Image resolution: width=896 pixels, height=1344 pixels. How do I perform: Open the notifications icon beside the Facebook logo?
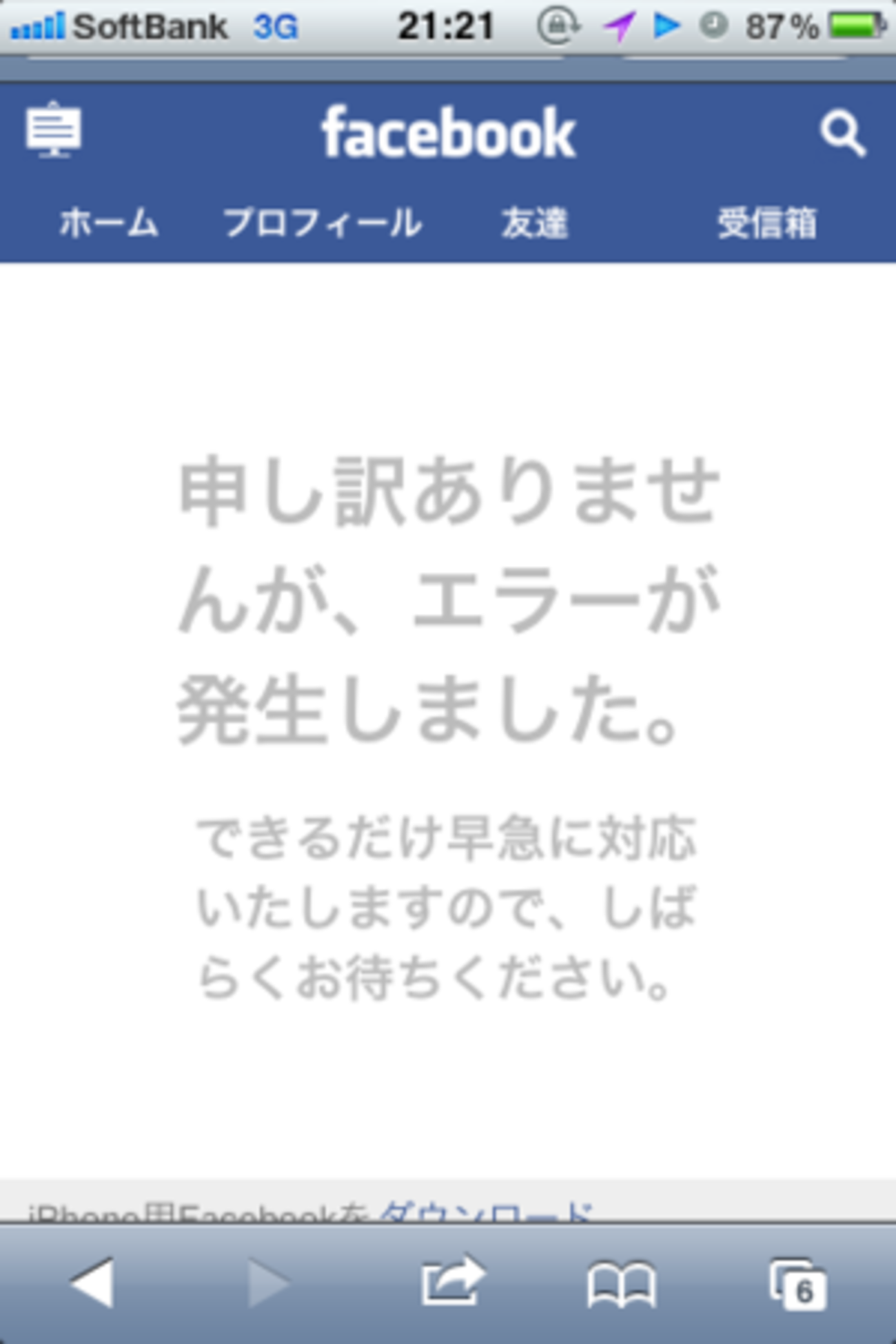53,130
